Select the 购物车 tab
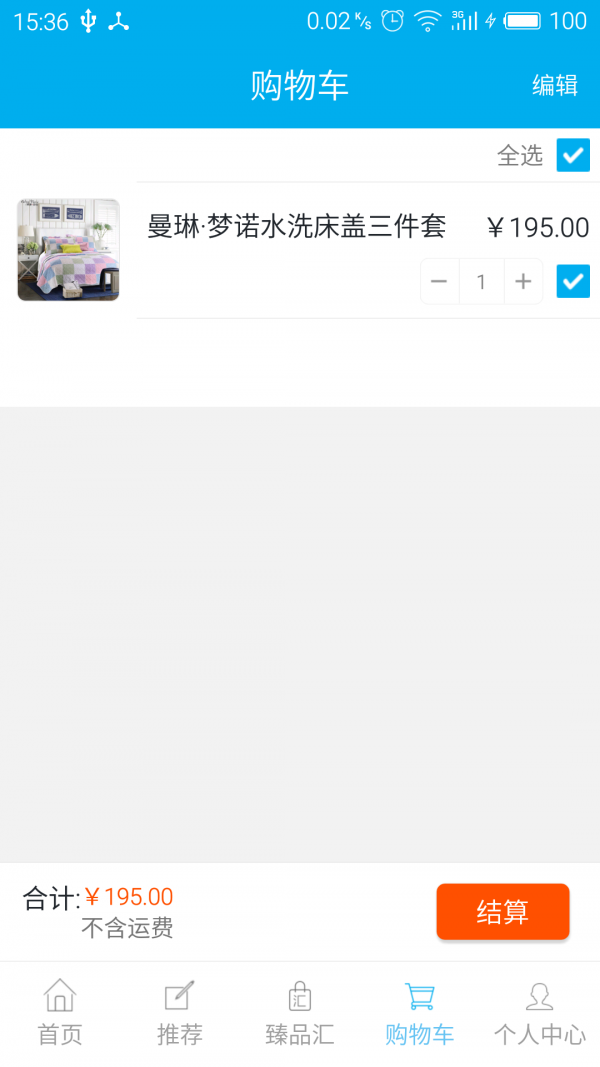The image size is (600, 1067). coord(420,1013)
